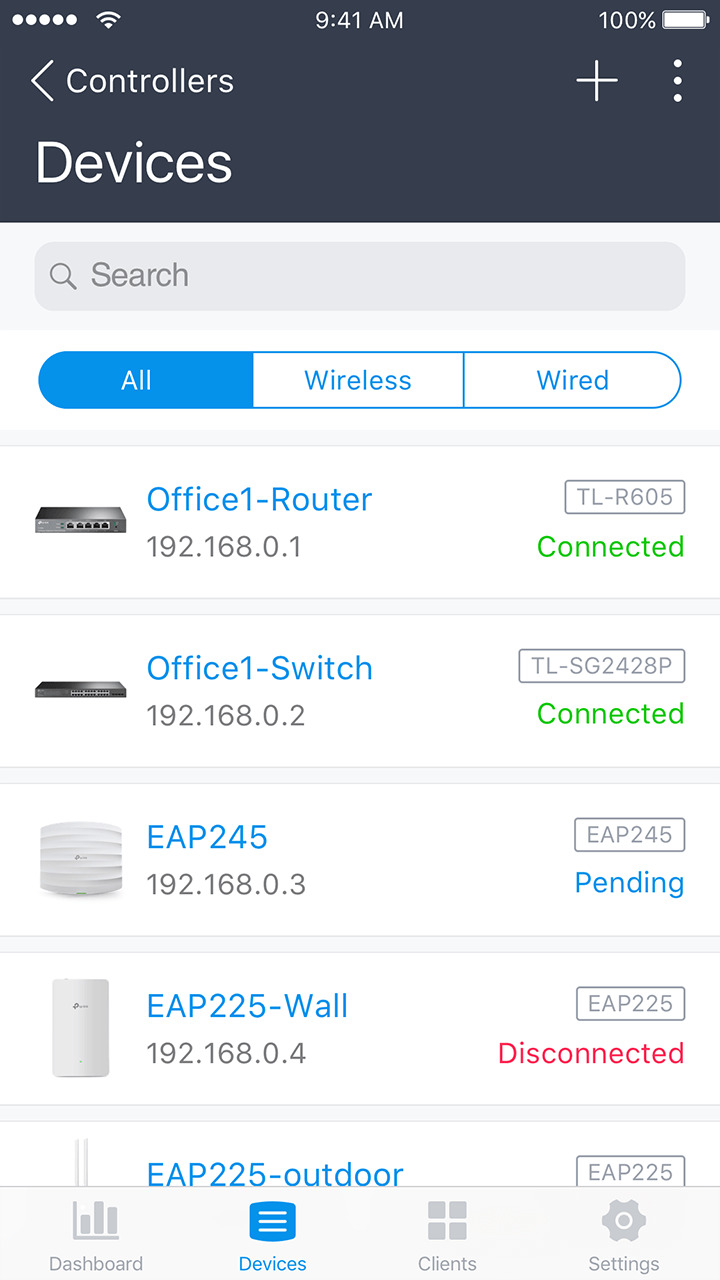Tap the EAP245 model label
720x1280 pixels.
[x=629, y=834]
